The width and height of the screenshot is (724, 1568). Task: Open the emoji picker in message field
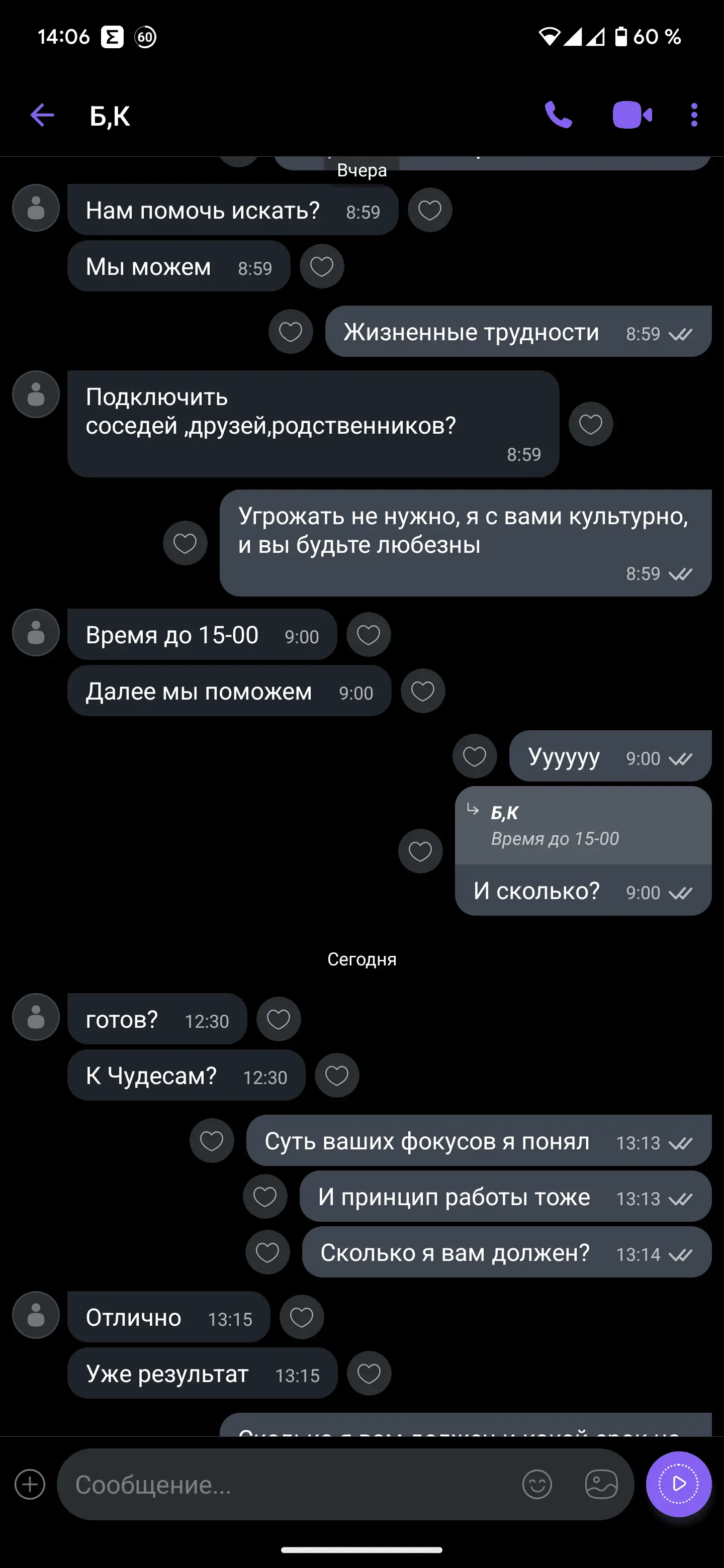point(537,1485)
